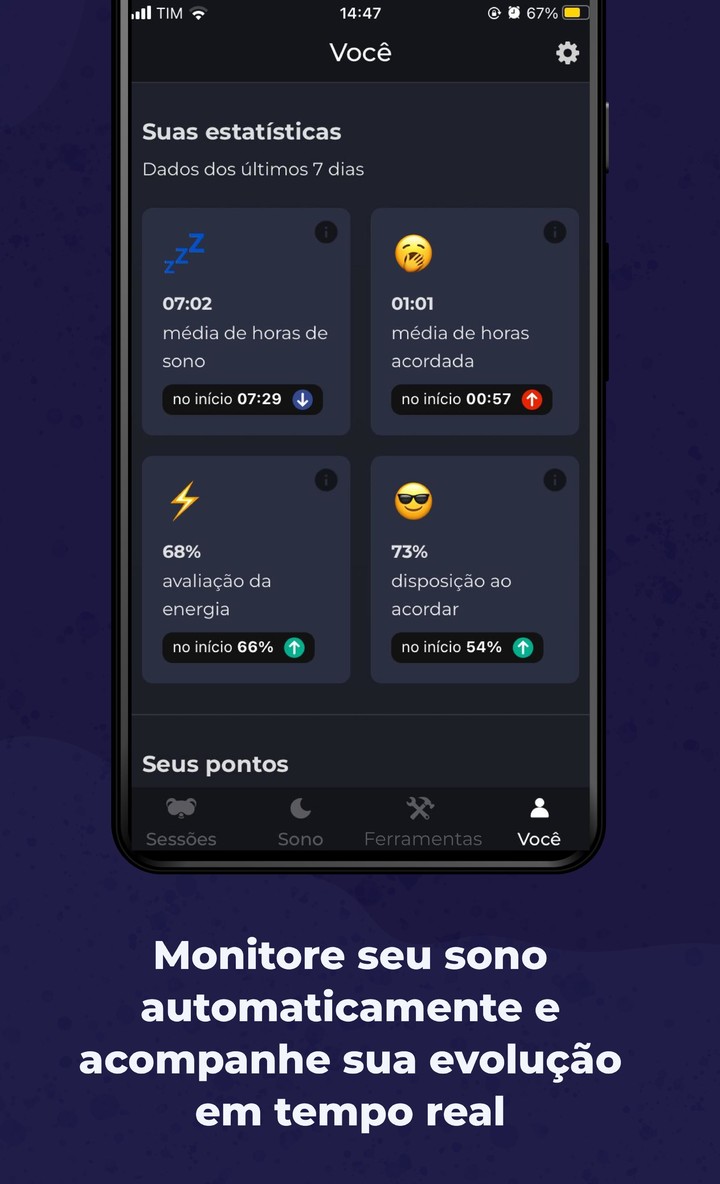
Task: Select the lightning bolt energy icon
Action: (x=184, y=502)
